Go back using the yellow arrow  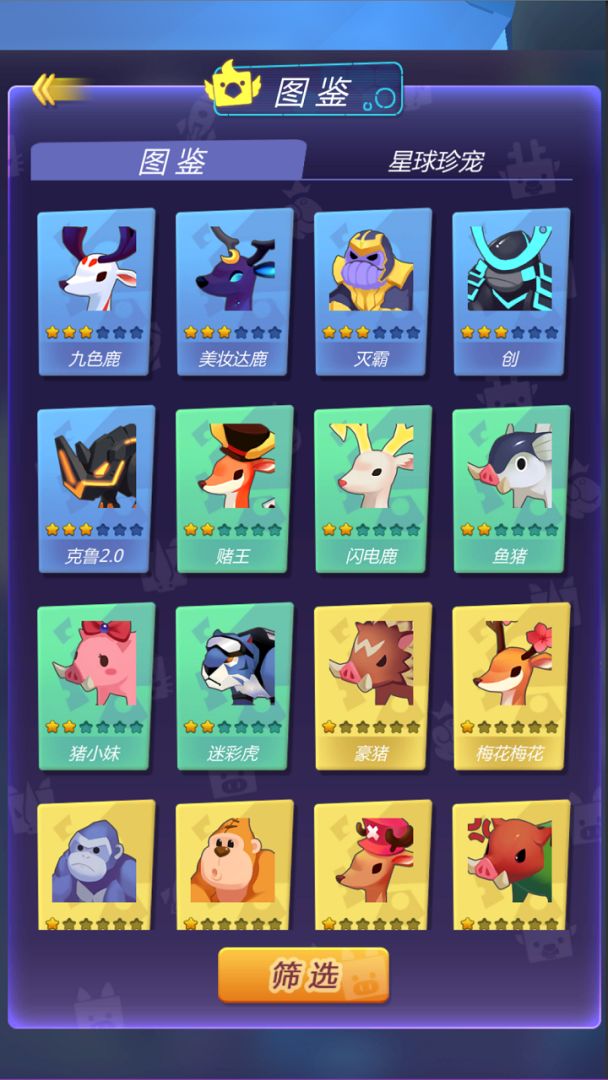click(48, 90)
